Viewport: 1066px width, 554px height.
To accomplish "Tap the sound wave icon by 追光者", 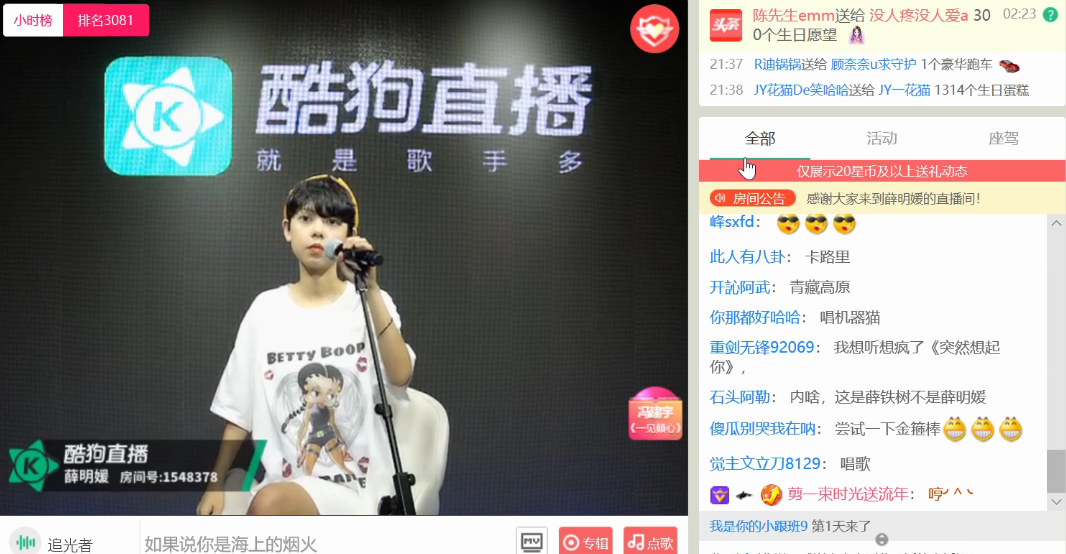I will click(x=25, y=542).
